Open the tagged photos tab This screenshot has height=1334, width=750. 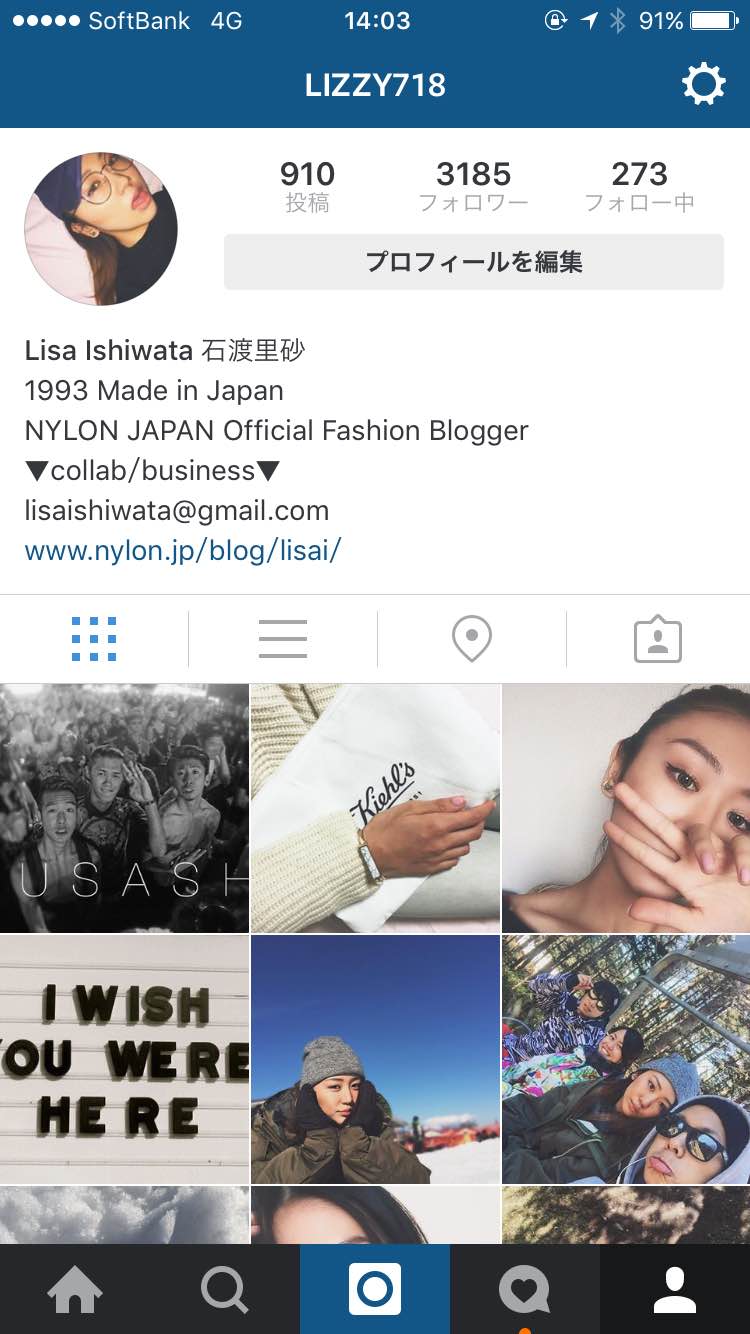[658, 640]
